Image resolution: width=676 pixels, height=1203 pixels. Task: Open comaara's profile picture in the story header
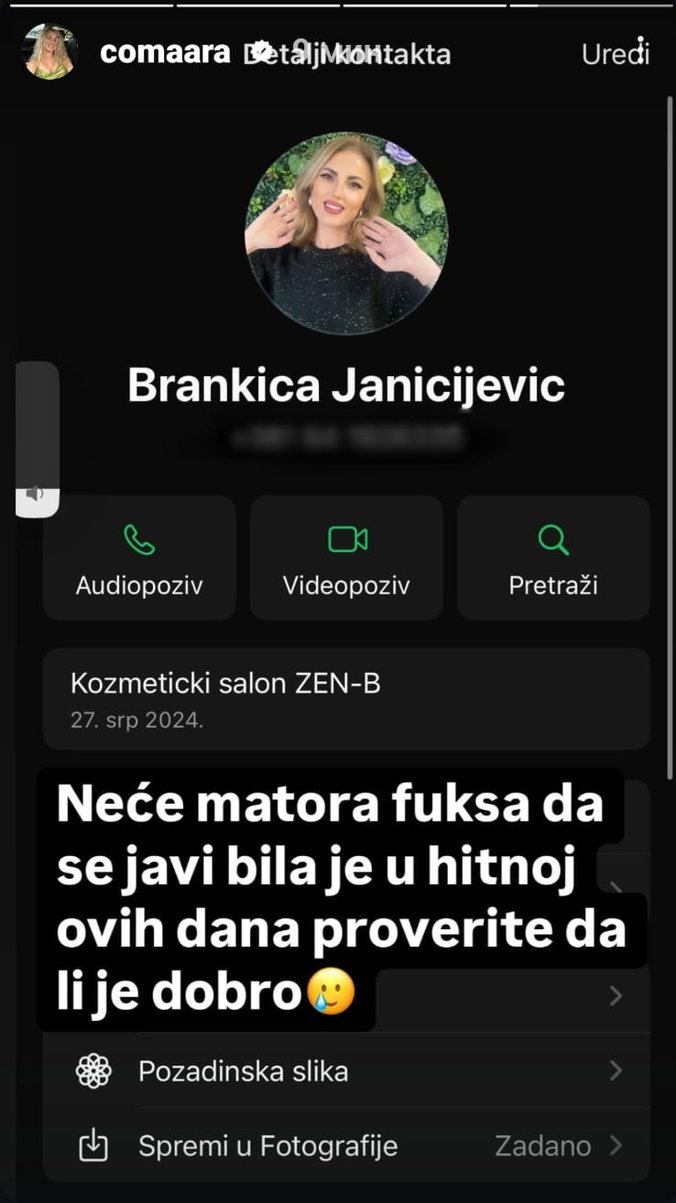[x=50, y=51]
